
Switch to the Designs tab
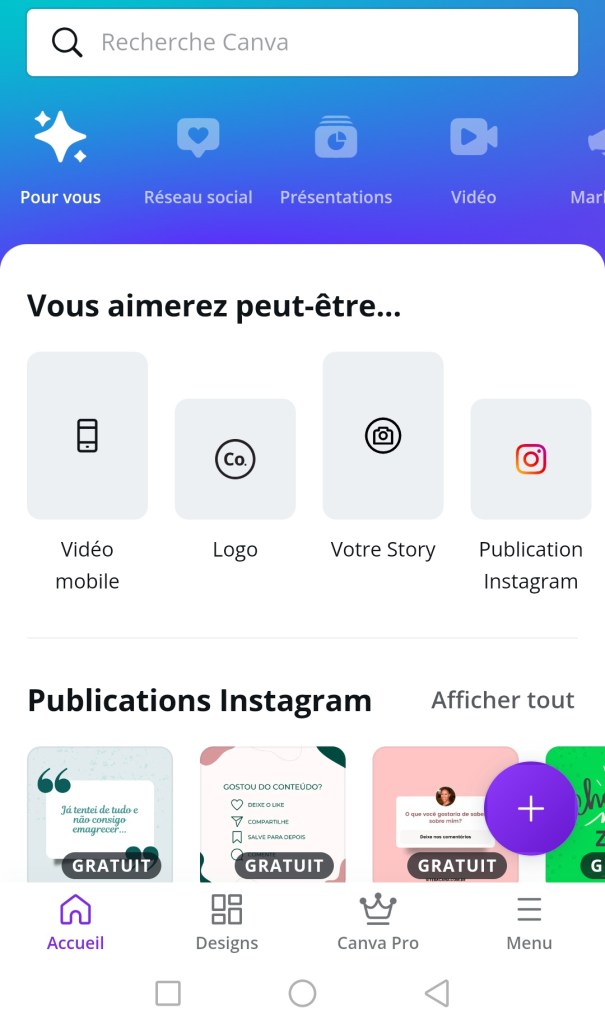point(227,923)
